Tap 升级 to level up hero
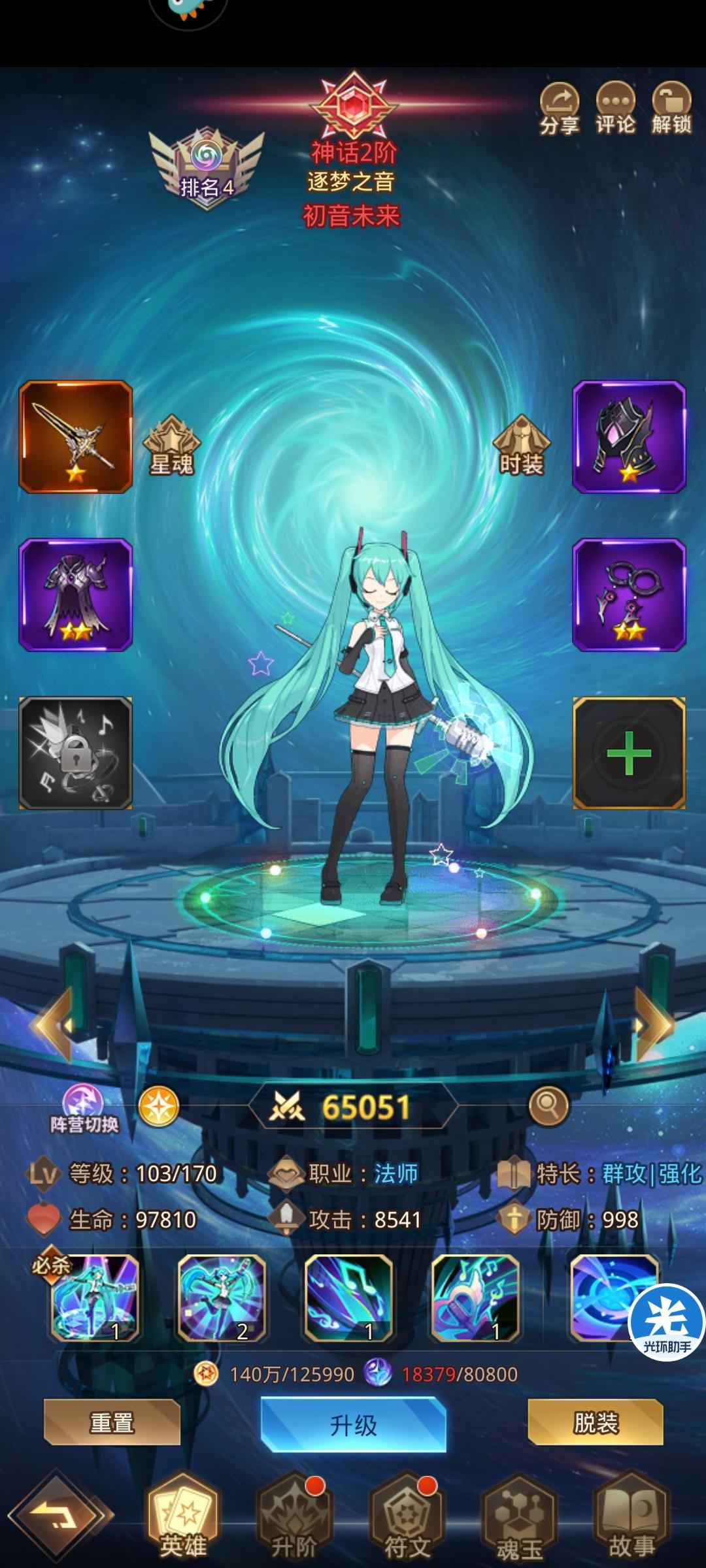The width and height of the screenshot is (706, 1568). (x=353, y=1425)
